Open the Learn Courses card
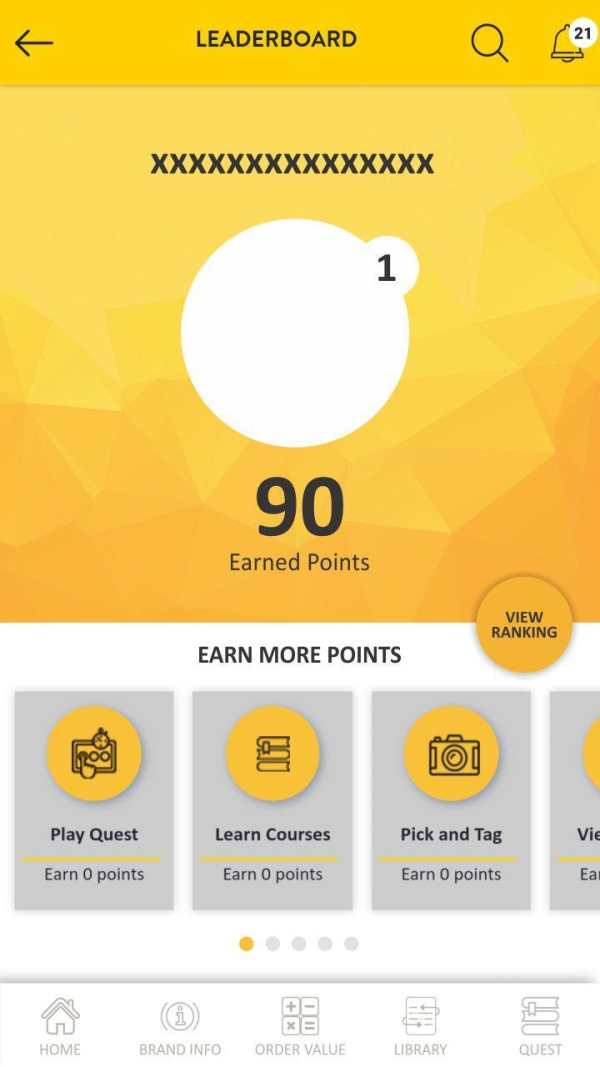Screen dimensions: 600x1067 pyautogui.click(x=272, y=800)
